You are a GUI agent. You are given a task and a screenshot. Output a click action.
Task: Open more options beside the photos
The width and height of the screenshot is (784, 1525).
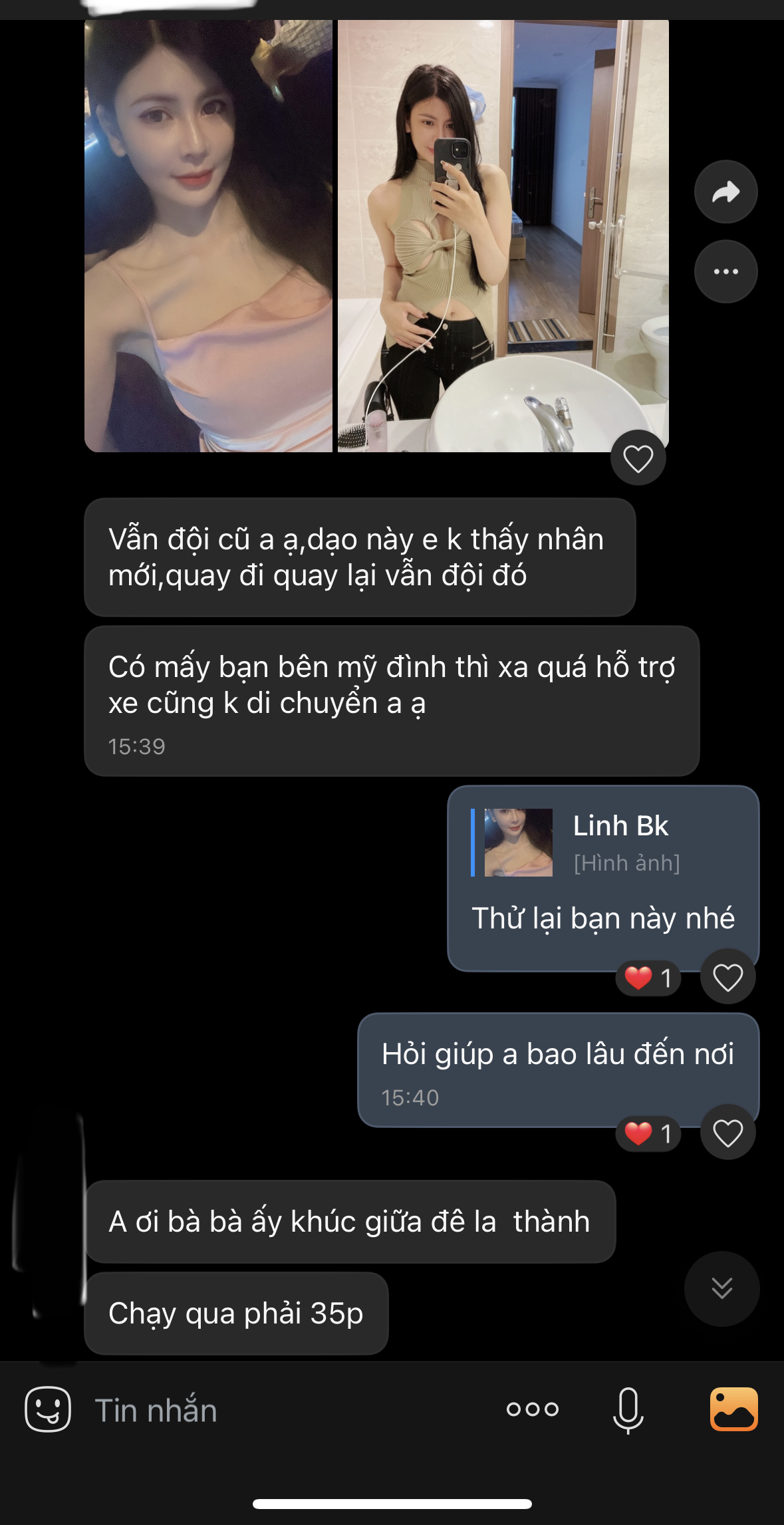[x=725, y=271]
